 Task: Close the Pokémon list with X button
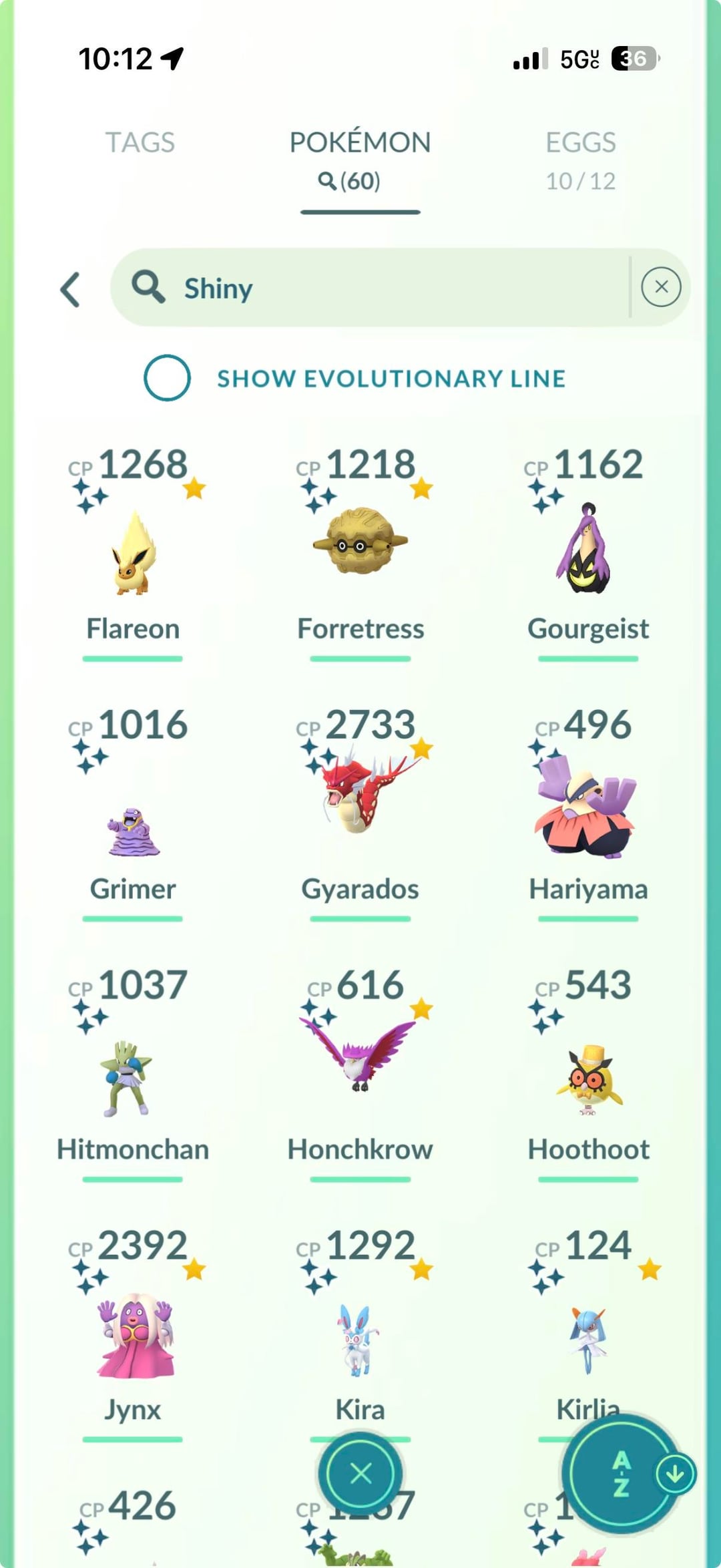tap(360, 1473)
